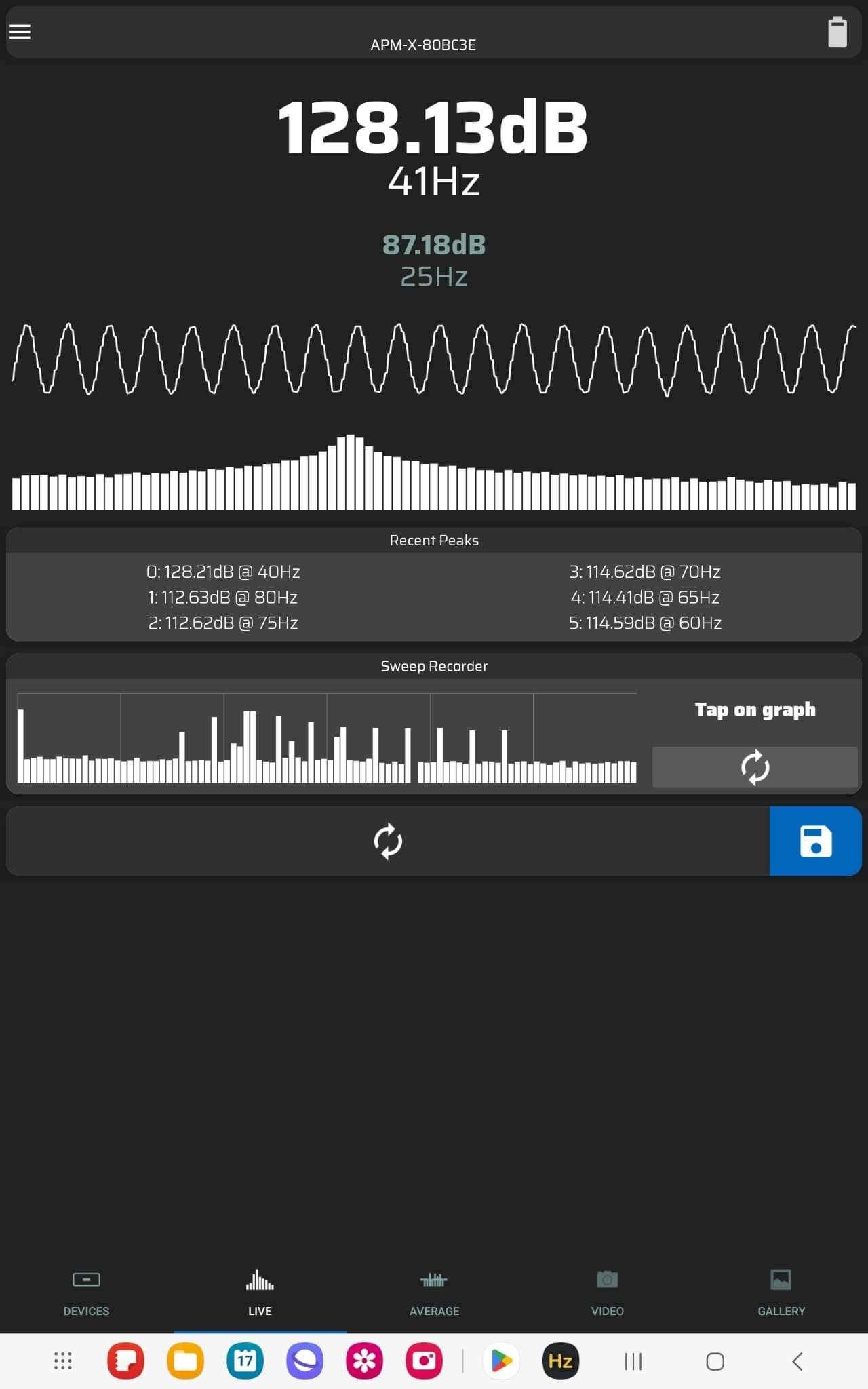The width and height of the screenshot is (868, 1389).
Task: Open the Average tab
Action: click(x=434, y=1293)
